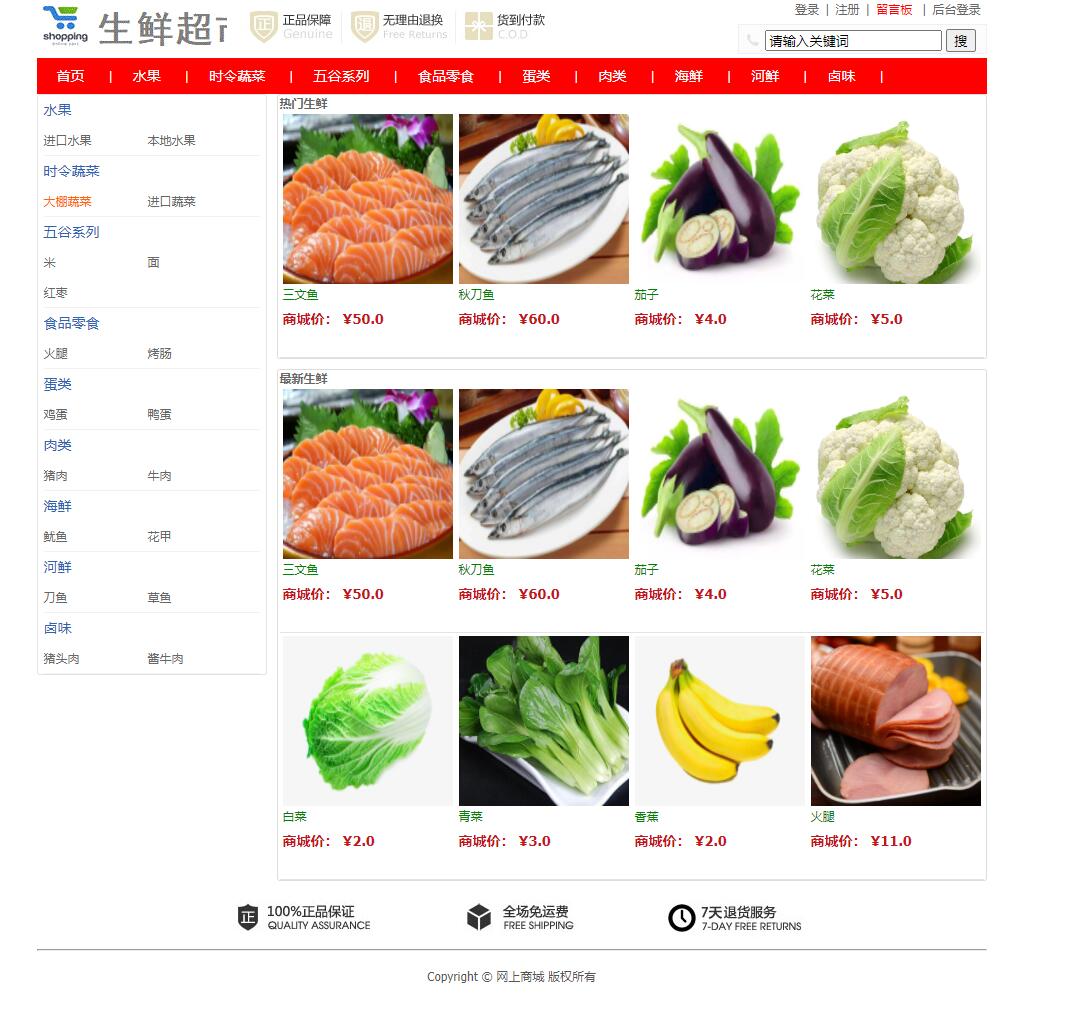Open the 火腿 product tile

(x=895, y=721)
